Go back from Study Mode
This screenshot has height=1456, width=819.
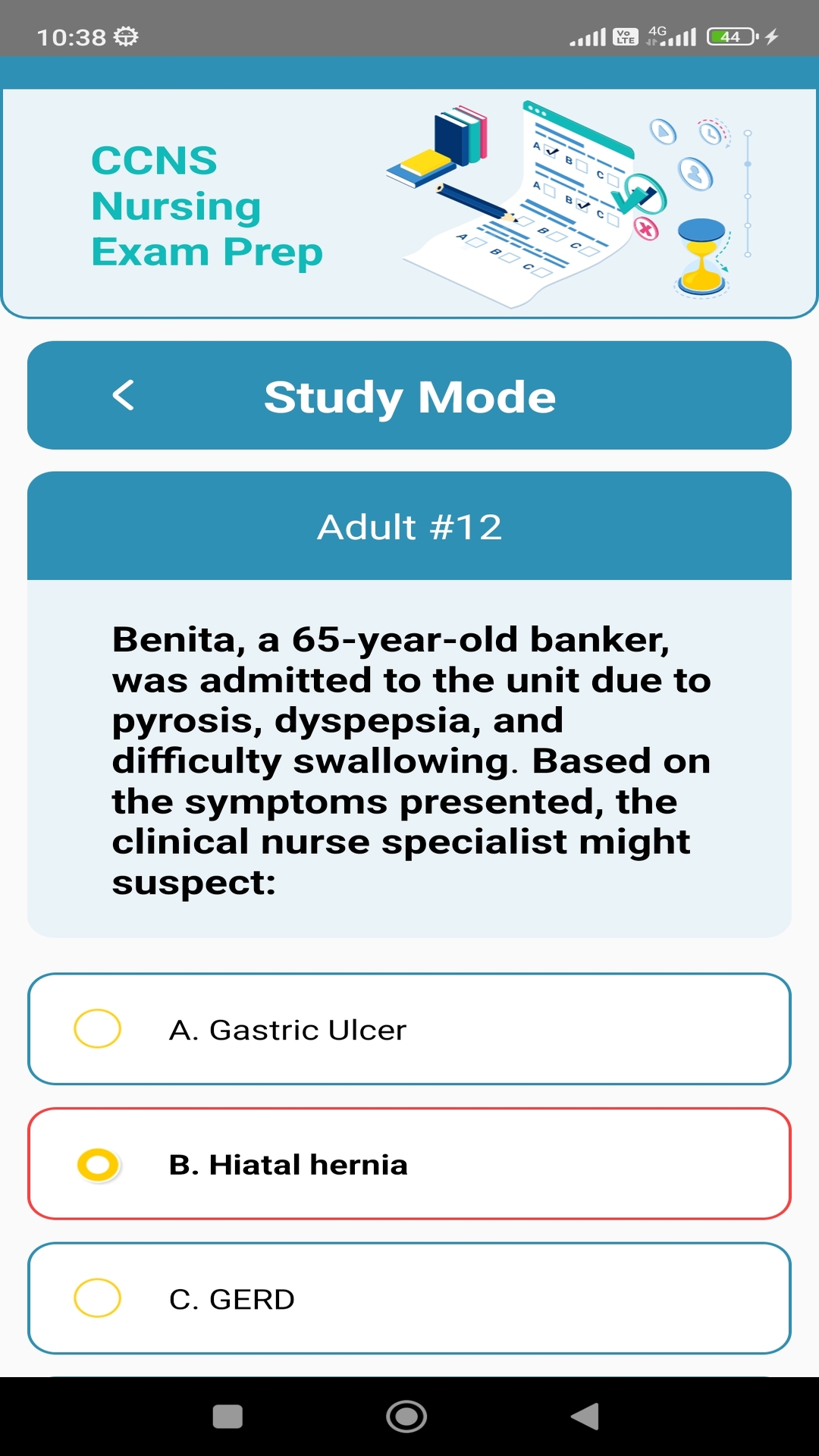pos(124,396)
